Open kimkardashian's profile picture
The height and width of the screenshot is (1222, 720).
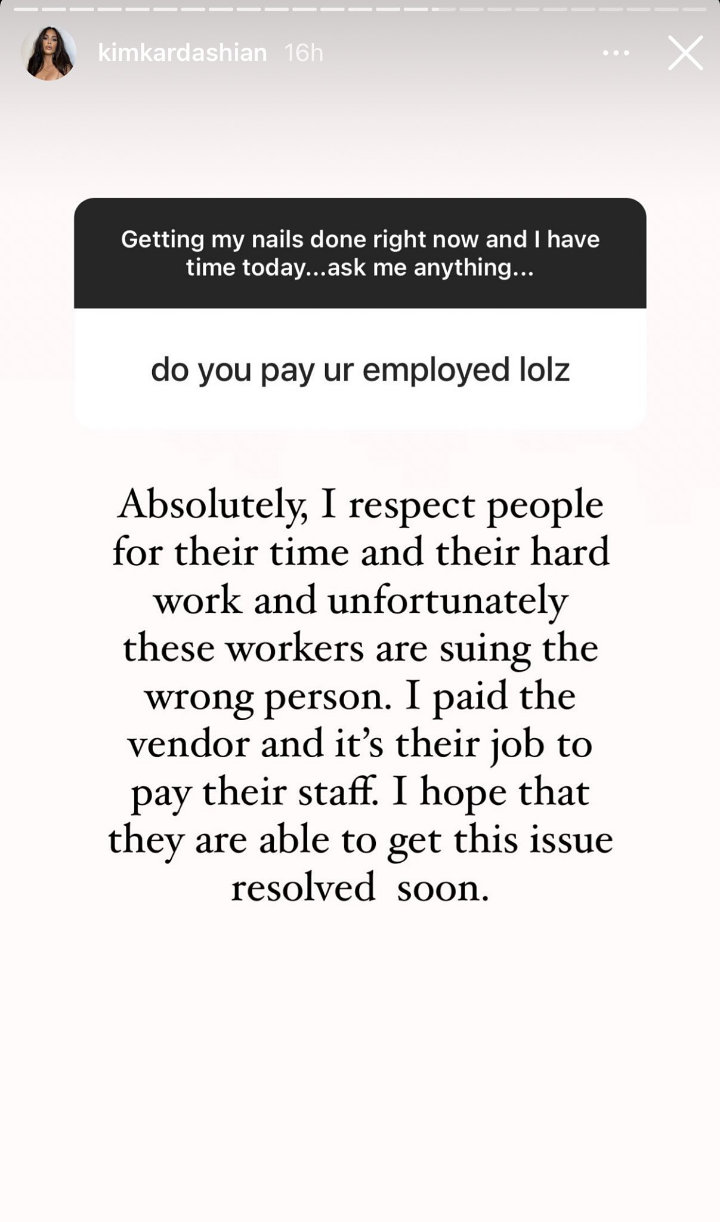pyautogui.click(x=49, y=53)
